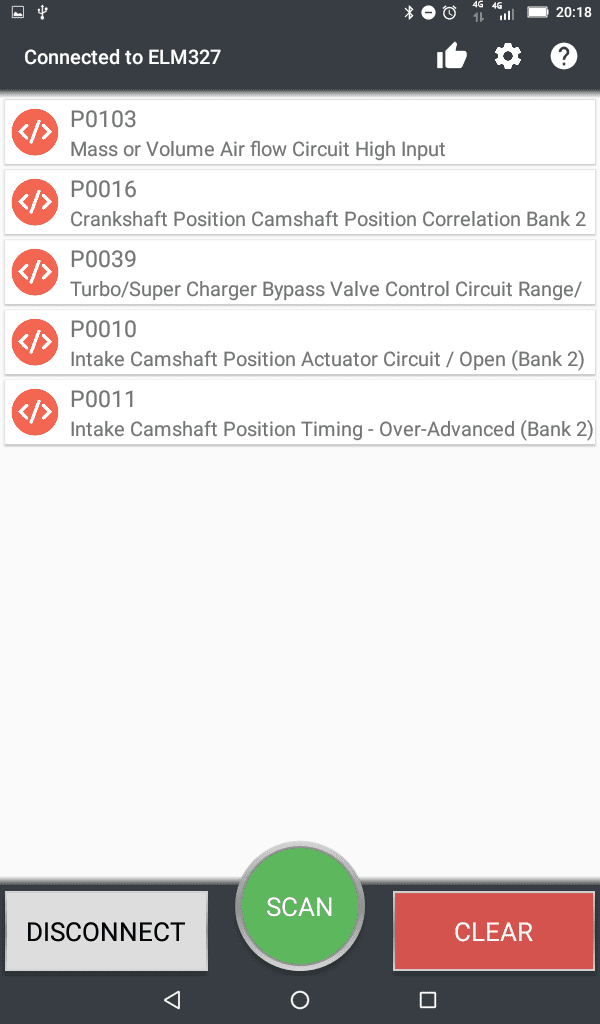600x1024 pixels.
Task: Open fault code P0103 details
Action: 300,133
